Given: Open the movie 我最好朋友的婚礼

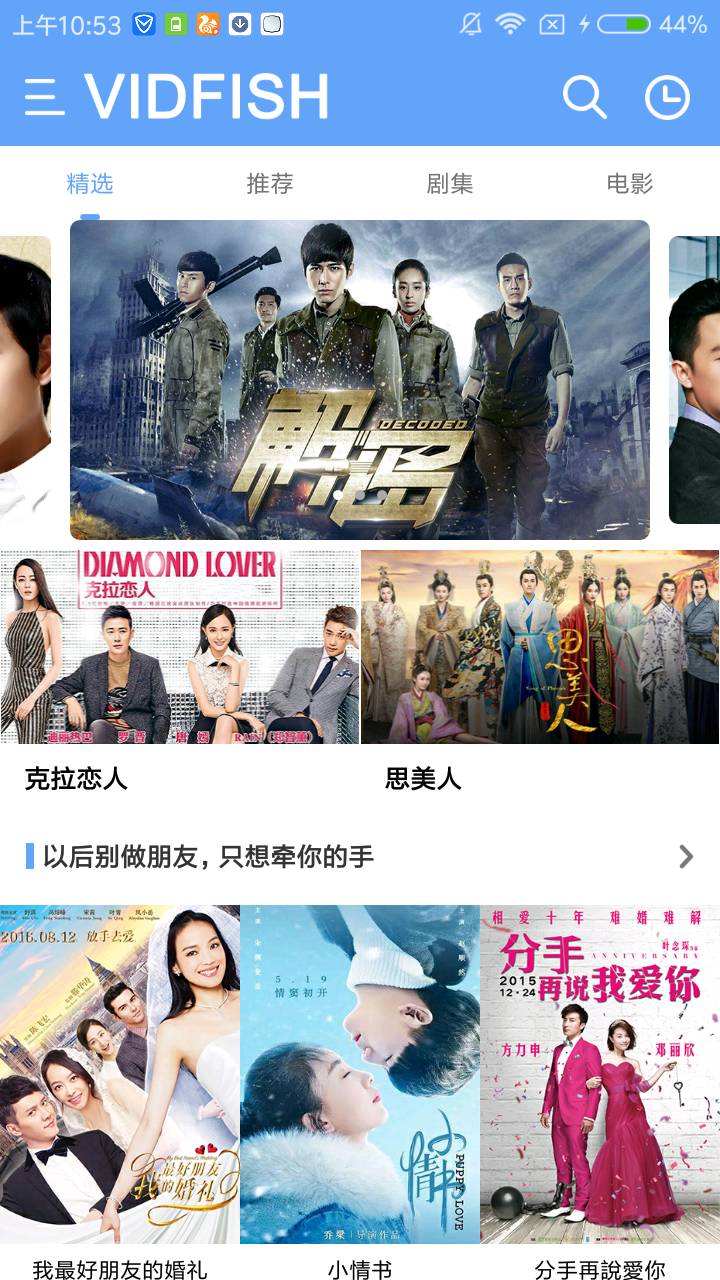Looking at the screenshot, I should (120, 1075).
